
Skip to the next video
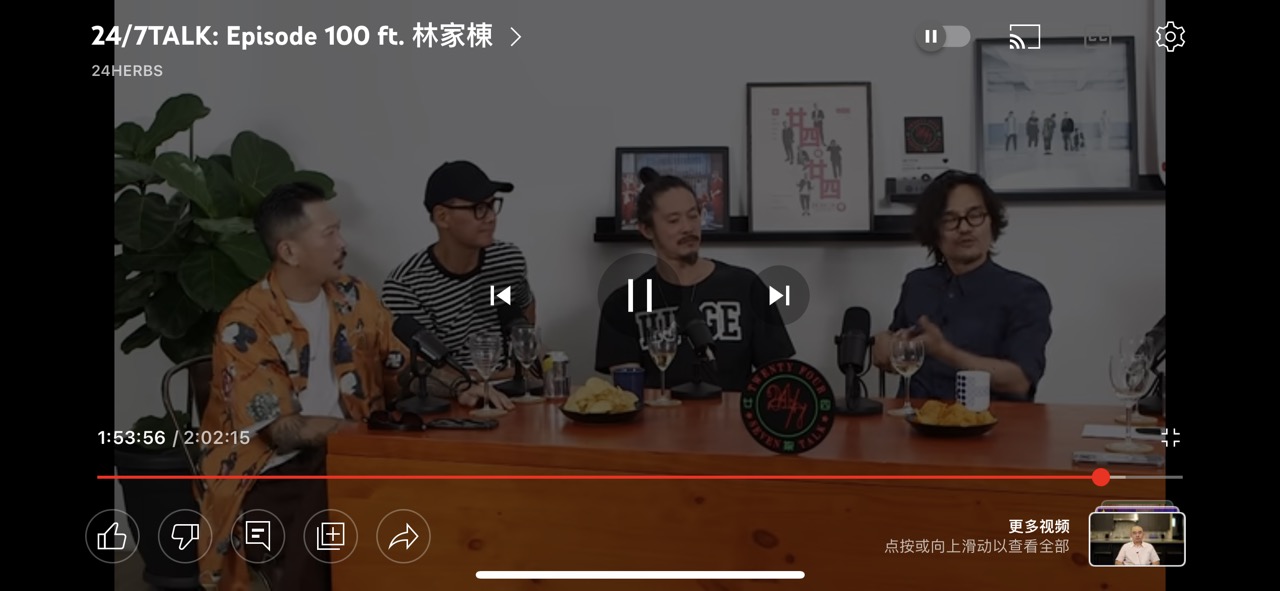click(x=779, y=295)
